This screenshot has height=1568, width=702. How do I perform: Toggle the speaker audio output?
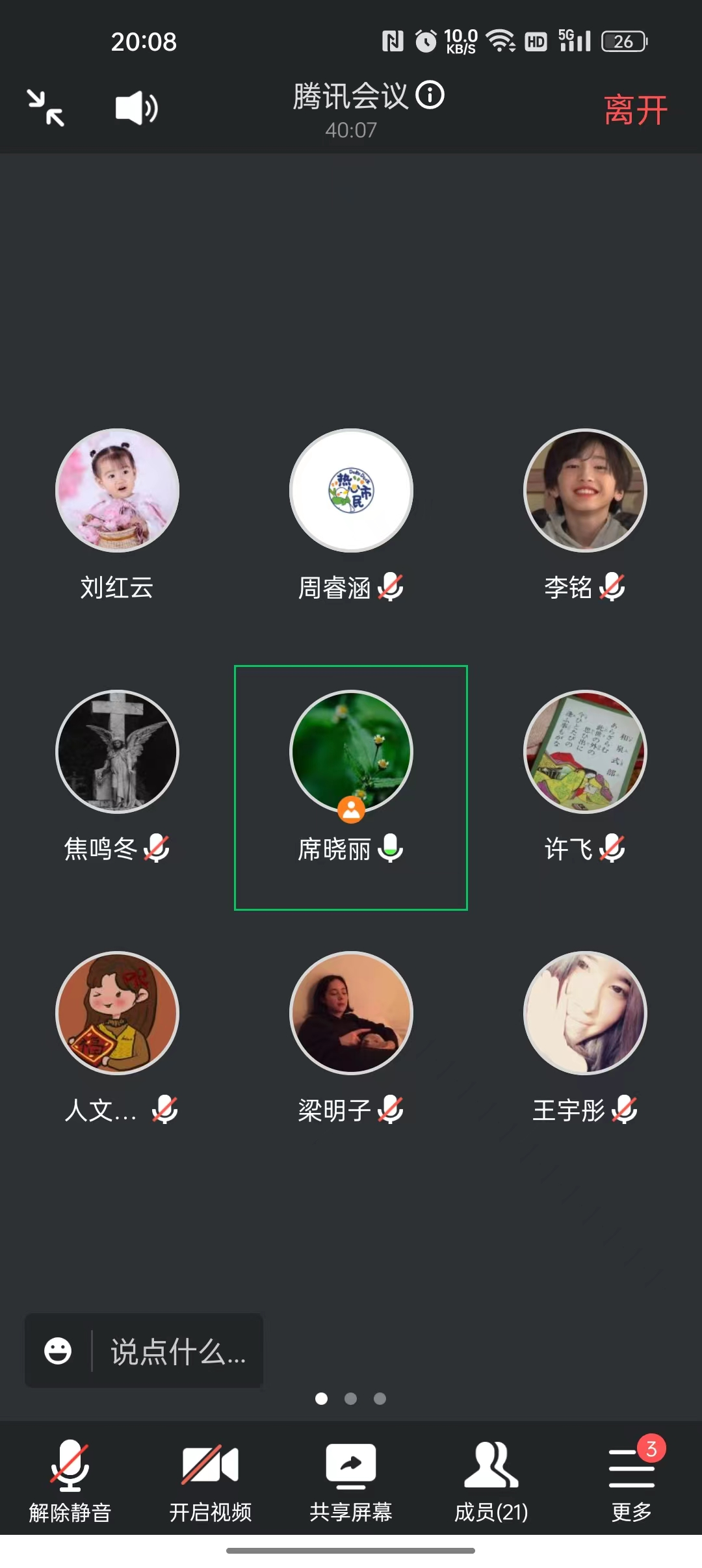(136, 108)
